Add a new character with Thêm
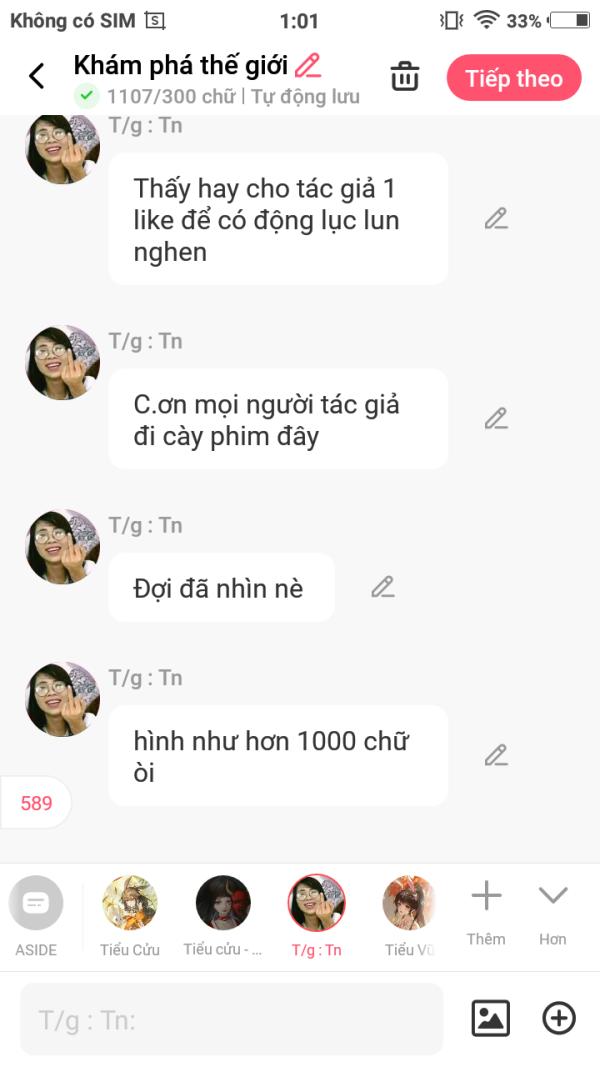600x1067 pixels. click(486, 910)
